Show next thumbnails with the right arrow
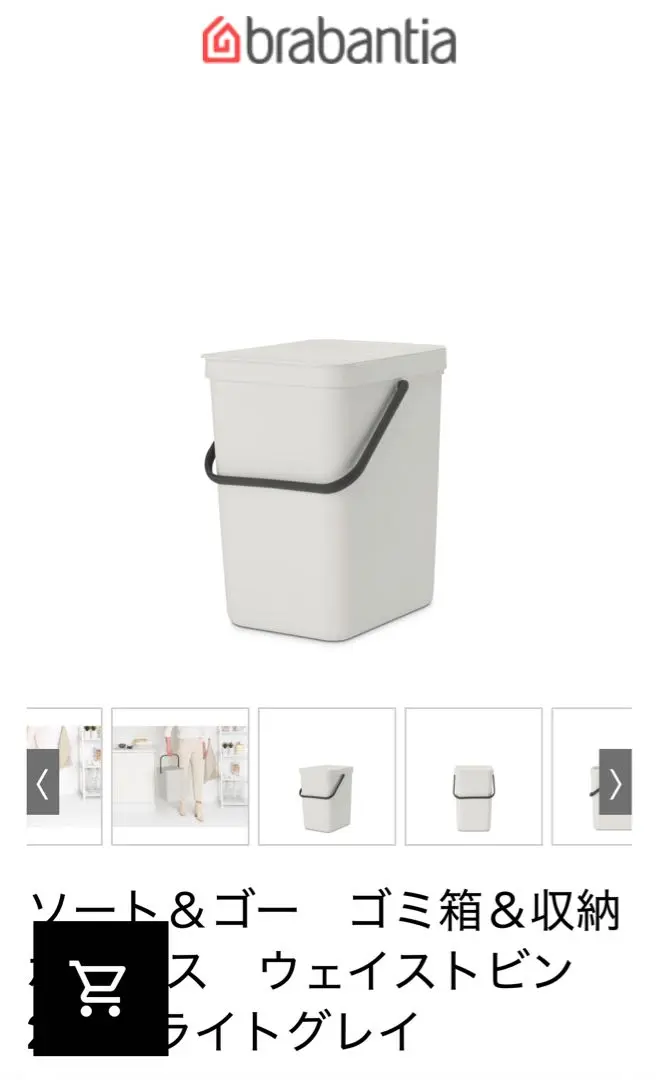The image size is (659, 1080). 615,782
